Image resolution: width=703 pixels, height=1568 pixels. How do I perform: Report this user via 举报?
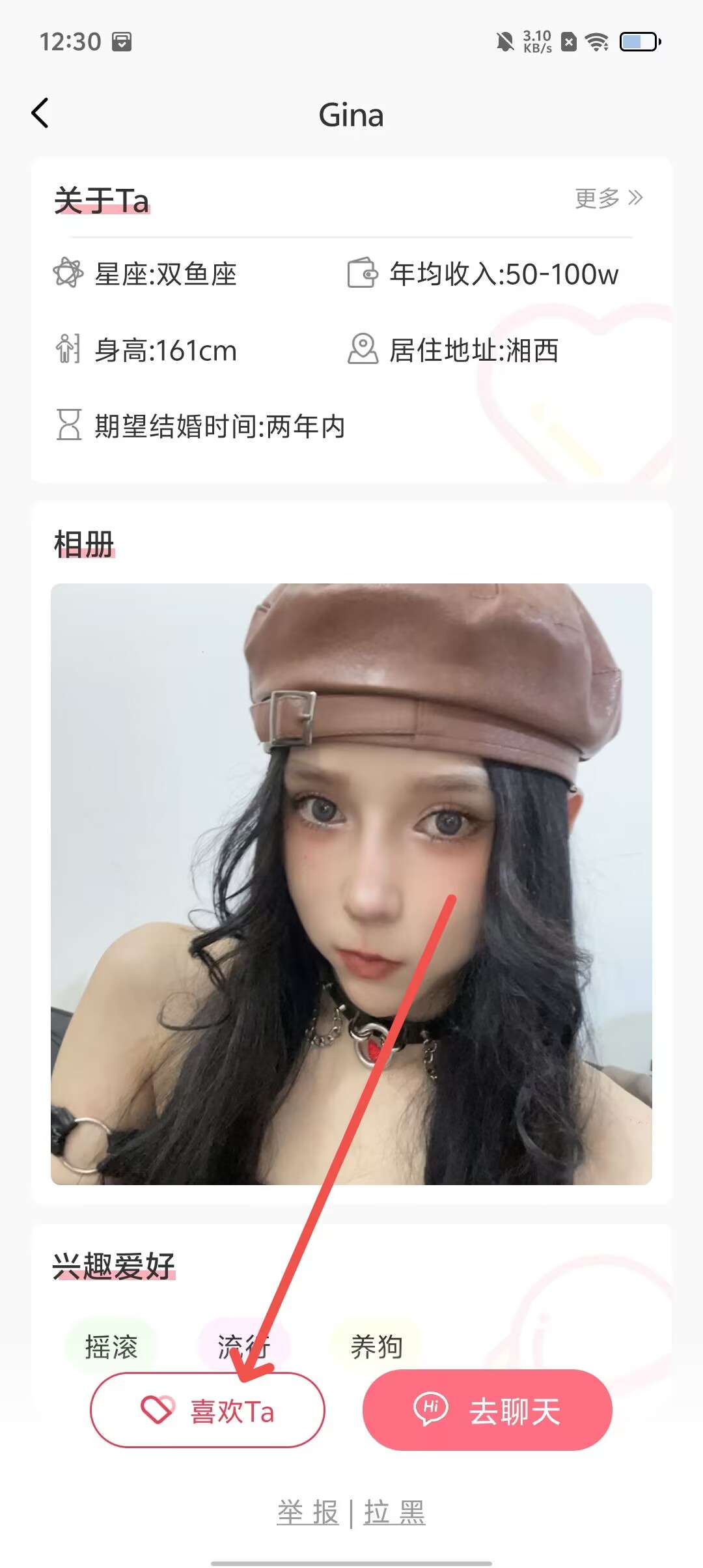(x=308, y=1512)
